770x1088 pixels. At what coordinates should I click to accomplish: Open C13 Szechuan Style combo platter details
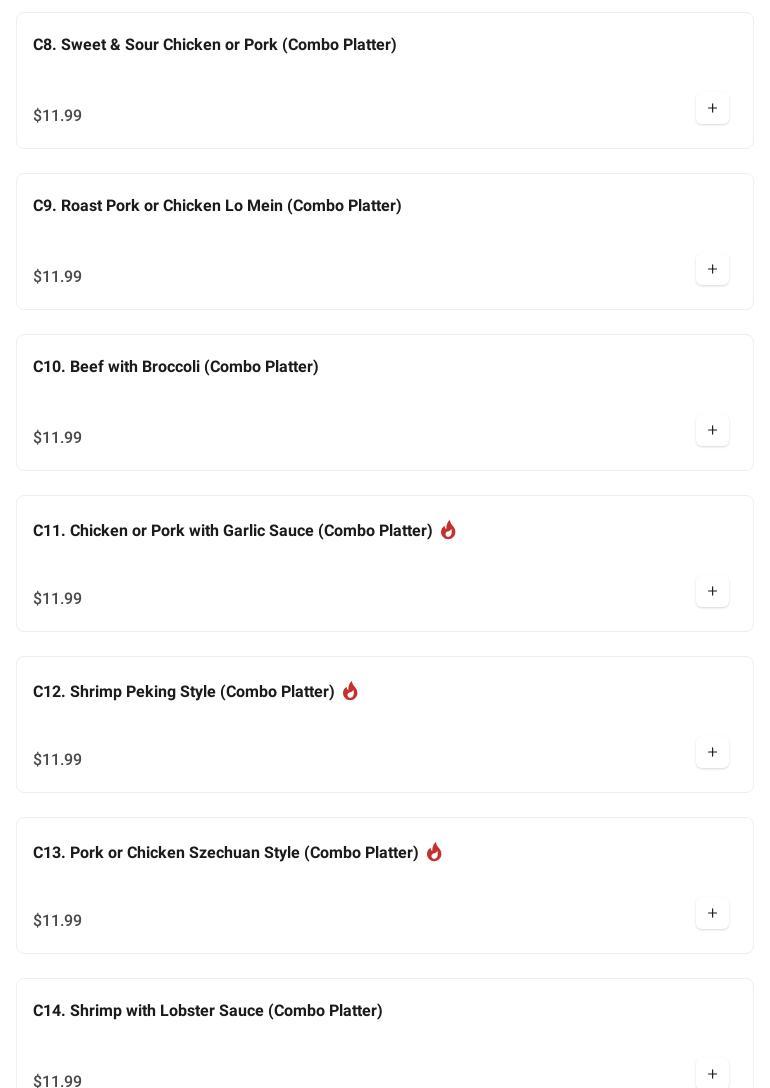point(226,853)
